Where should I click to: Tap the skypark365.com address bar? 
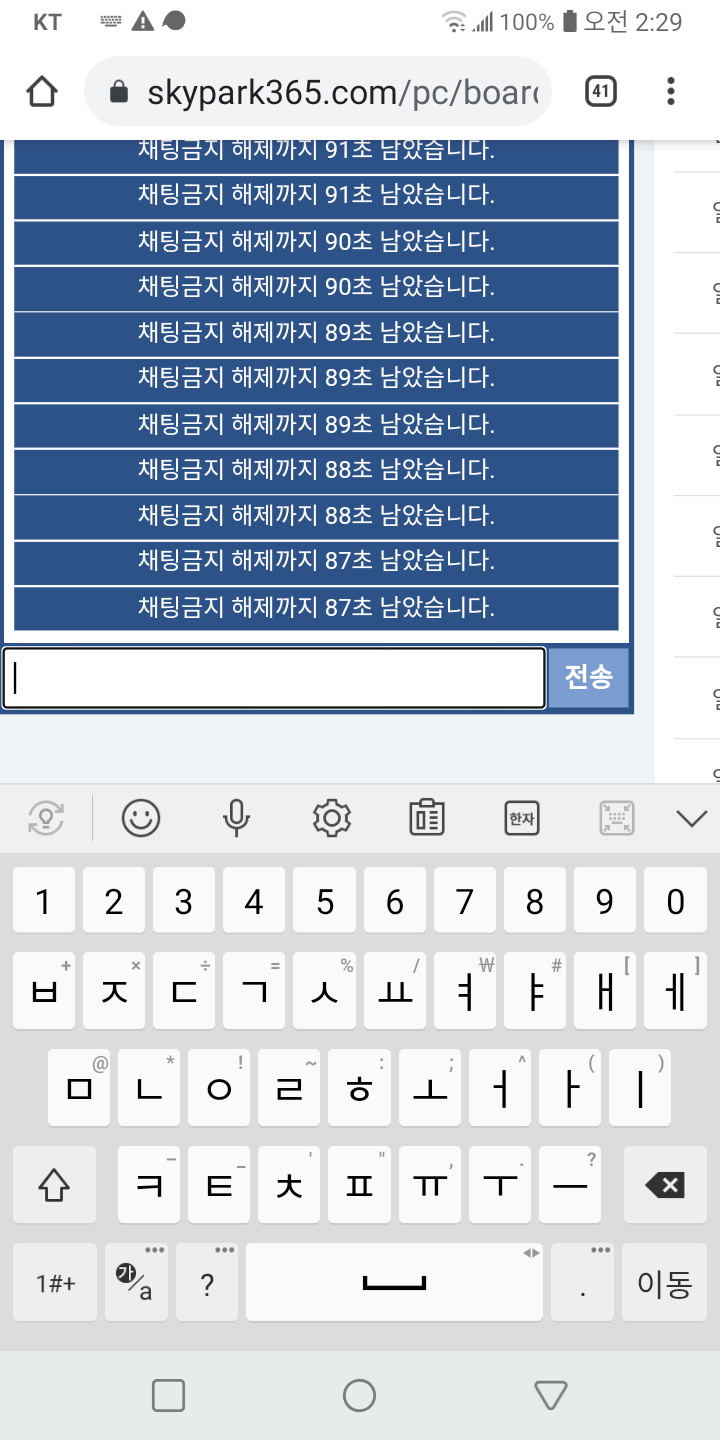pos(318,92)
